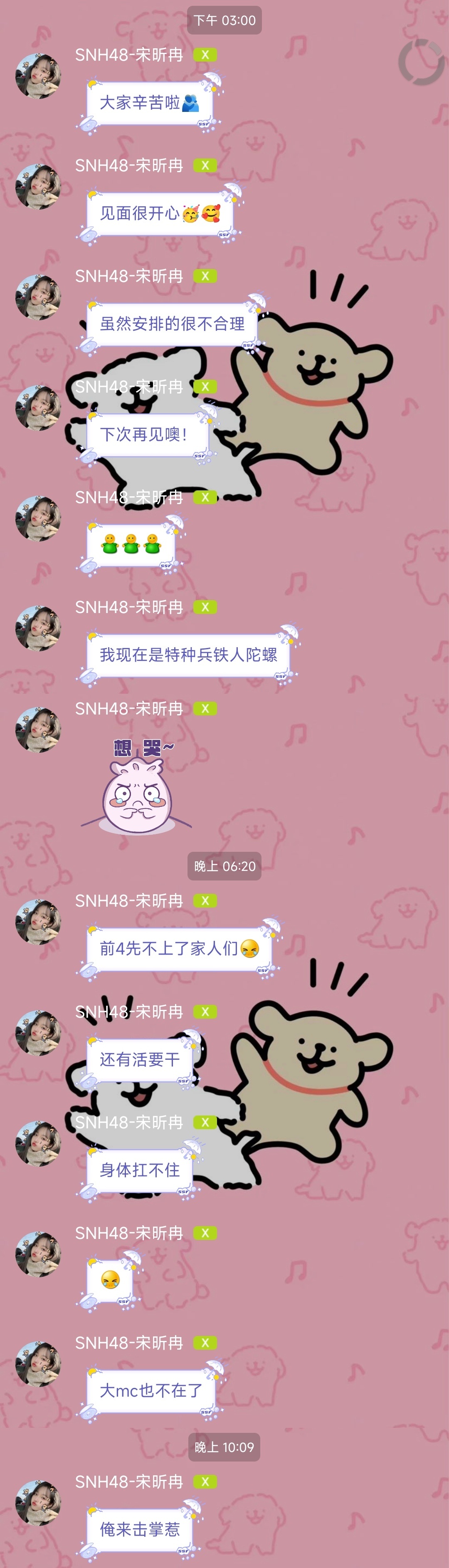Open the avatar beside "大家辛苦啦" message
Image resolution: width=449 pixels, height=1568 pixels.
point(38,76)
